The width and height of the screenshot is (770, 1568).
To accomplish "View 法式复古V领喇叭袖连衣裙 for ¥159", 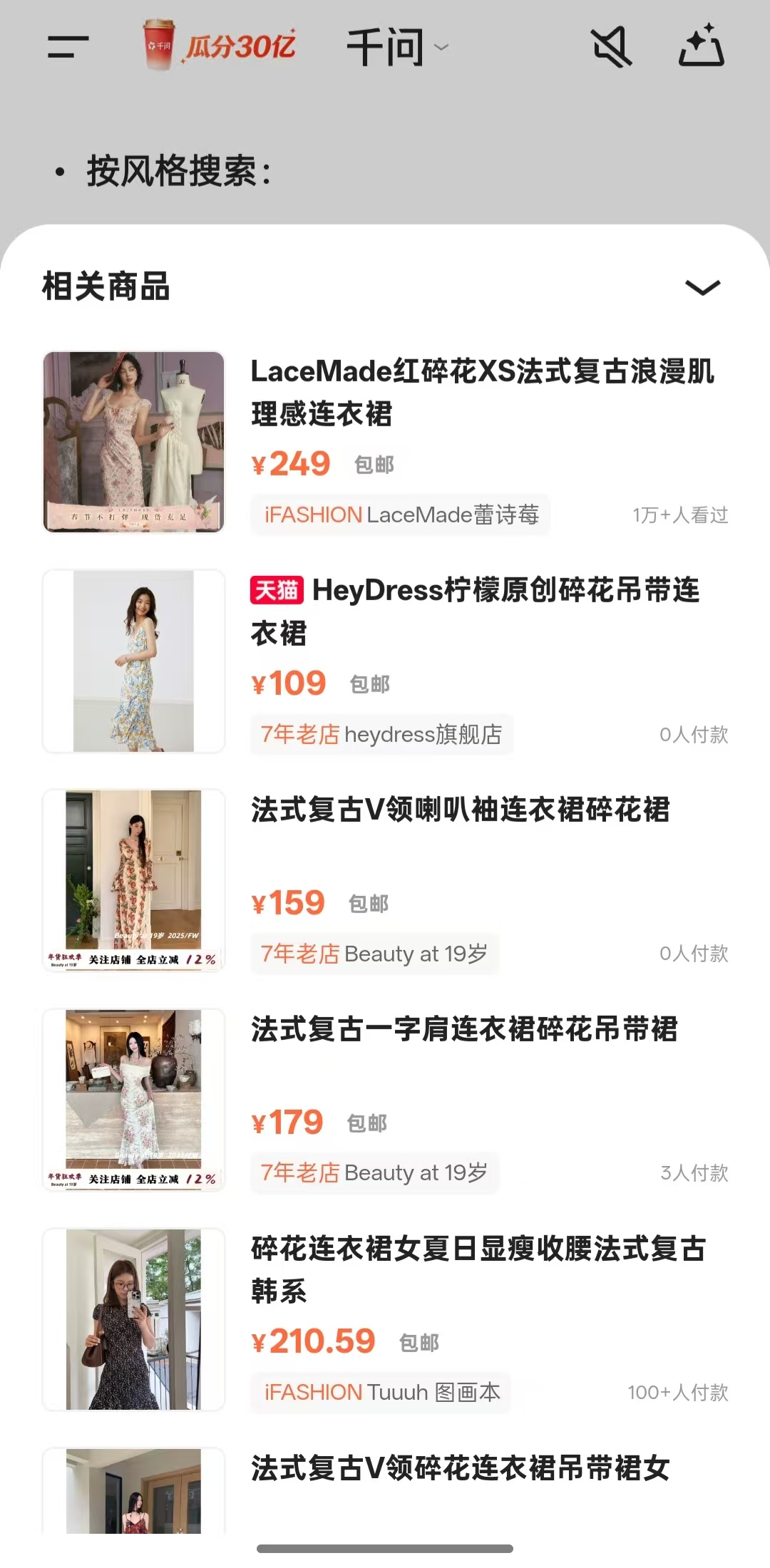I will (x=461, y=810).
